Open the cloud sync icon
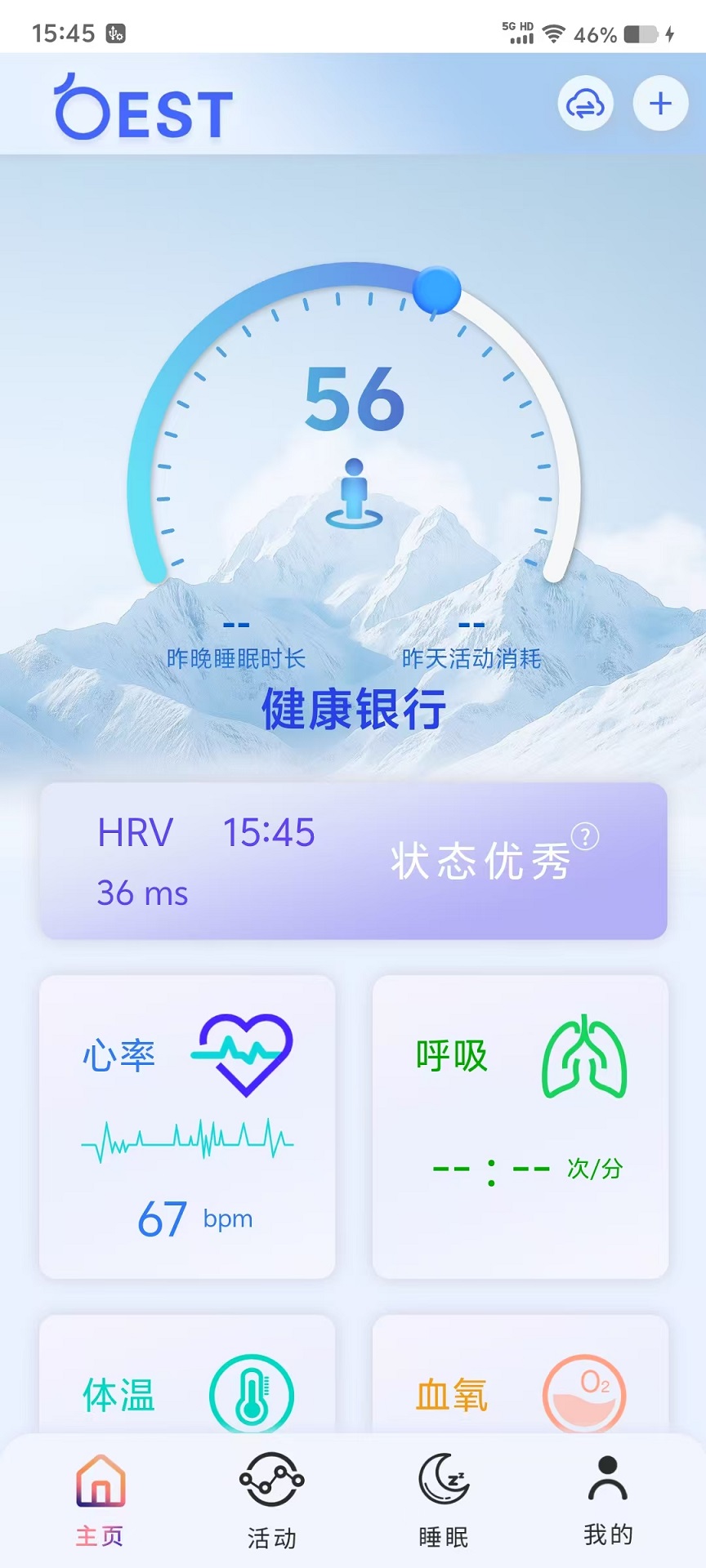The height and width of the screenshot is (1568, 706). pyautogui.click(x=585, y=103)
